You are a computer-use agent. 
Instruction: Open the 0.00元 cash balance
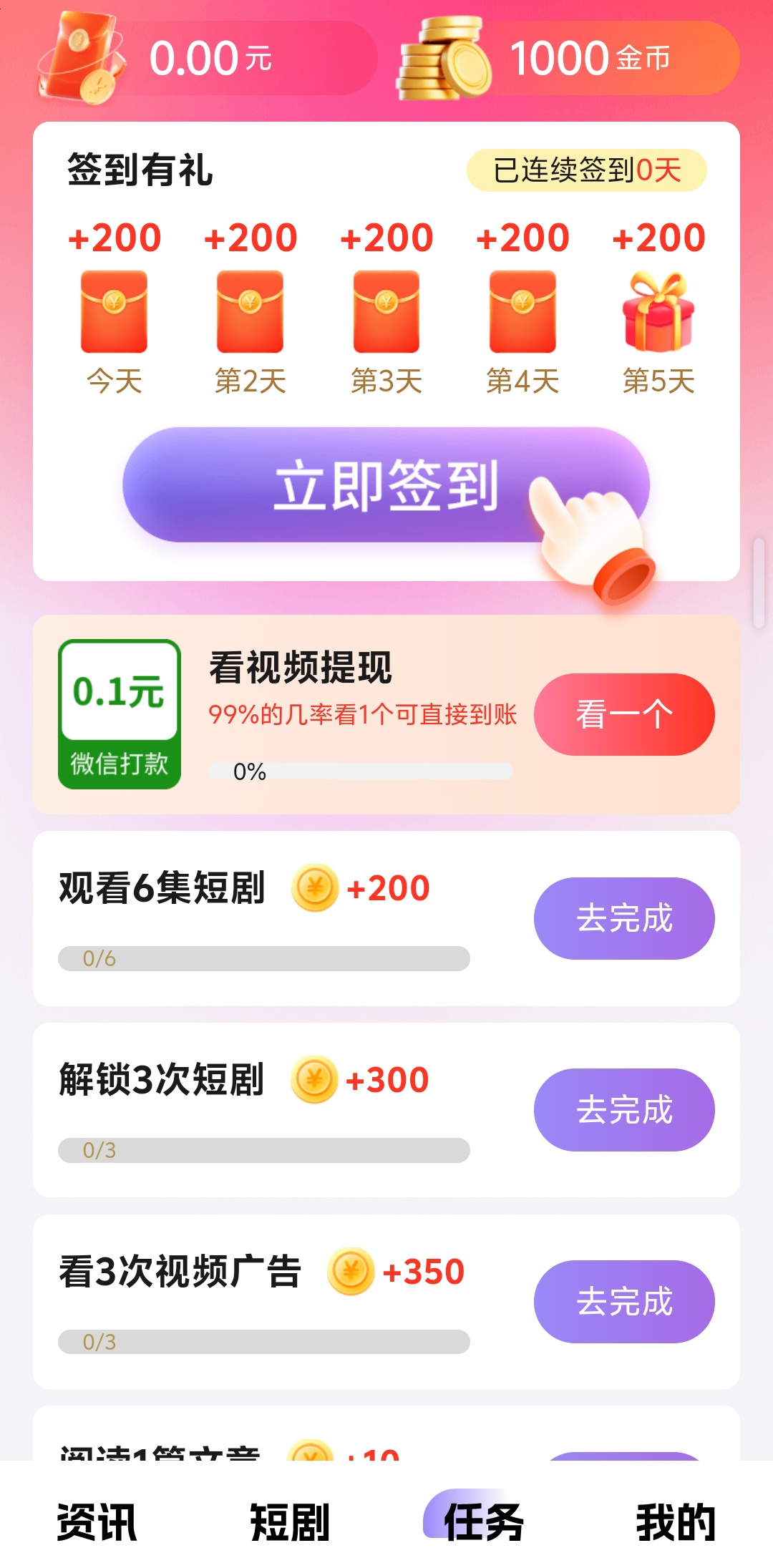(208, 58)
